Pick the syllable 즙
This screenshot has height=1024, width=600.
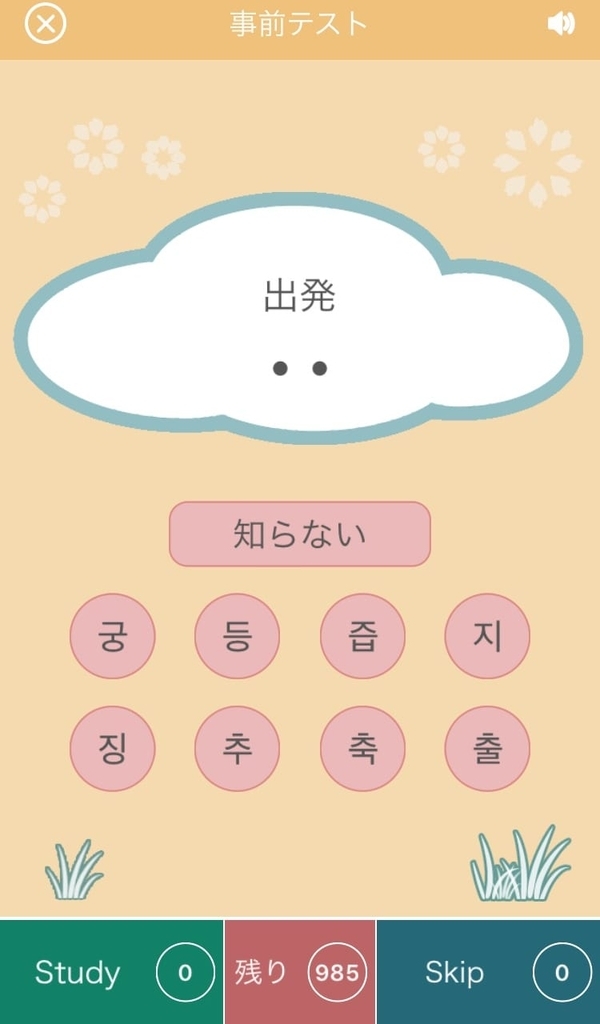pyautogui.click(x=362, y=636)
